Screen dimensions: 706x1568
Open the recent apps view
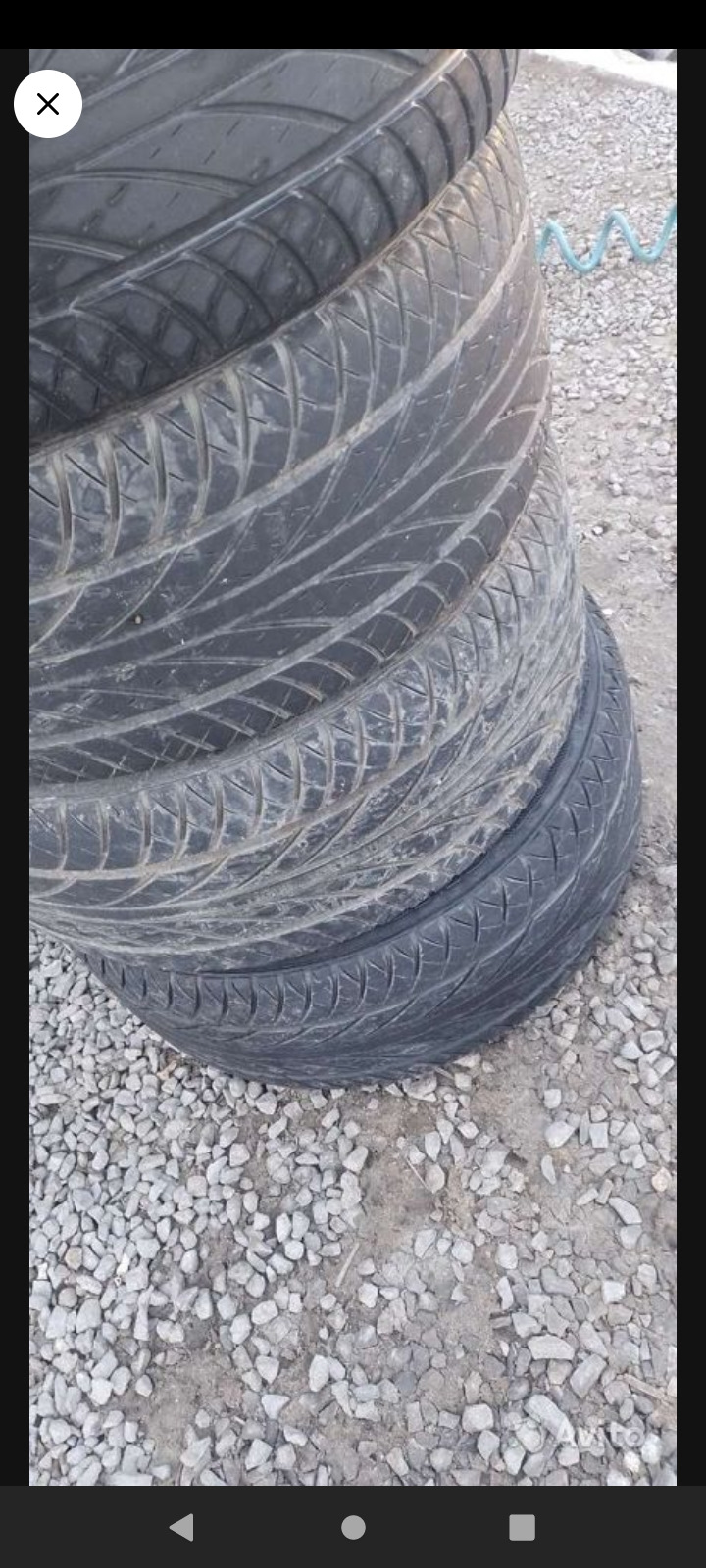coord(522,1527)
